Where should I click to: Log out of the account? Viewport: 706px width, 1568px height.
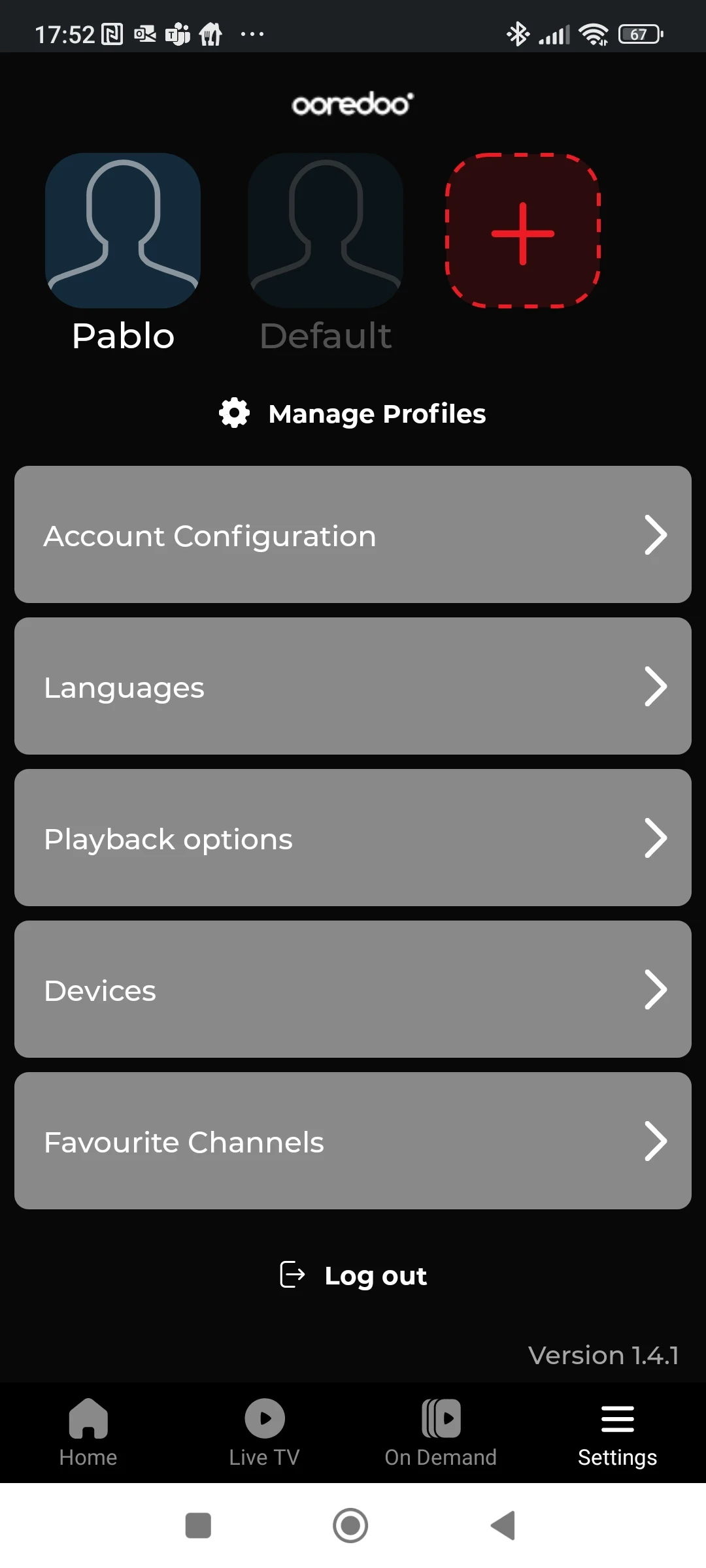[x=353, y=1275]
